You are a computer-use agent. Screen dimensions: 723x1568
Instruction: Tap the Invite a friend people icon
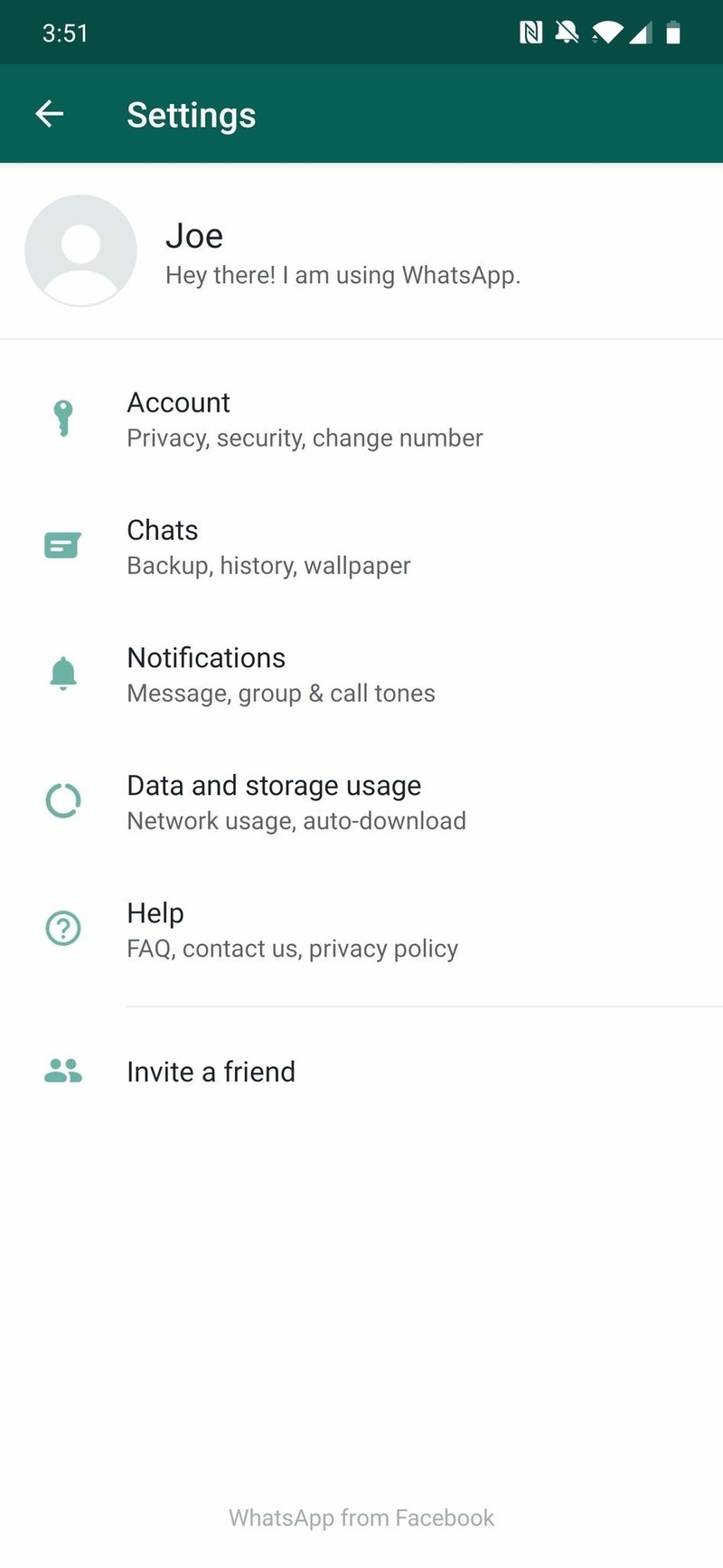click(62, 1071)
